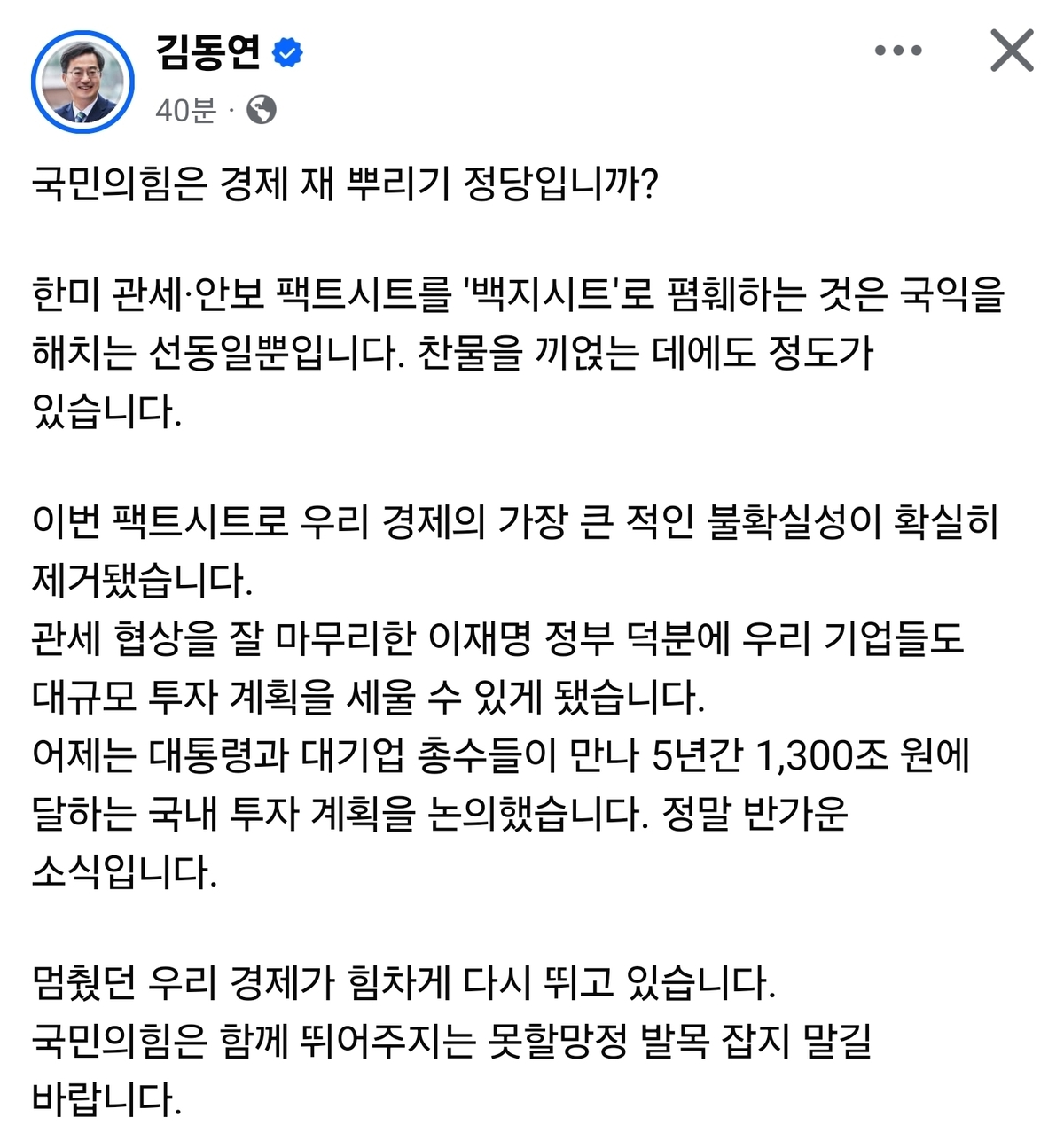The image size is (1064, 1125).
Task: Open 김동연's profile picture
Action: coord(82,82)
